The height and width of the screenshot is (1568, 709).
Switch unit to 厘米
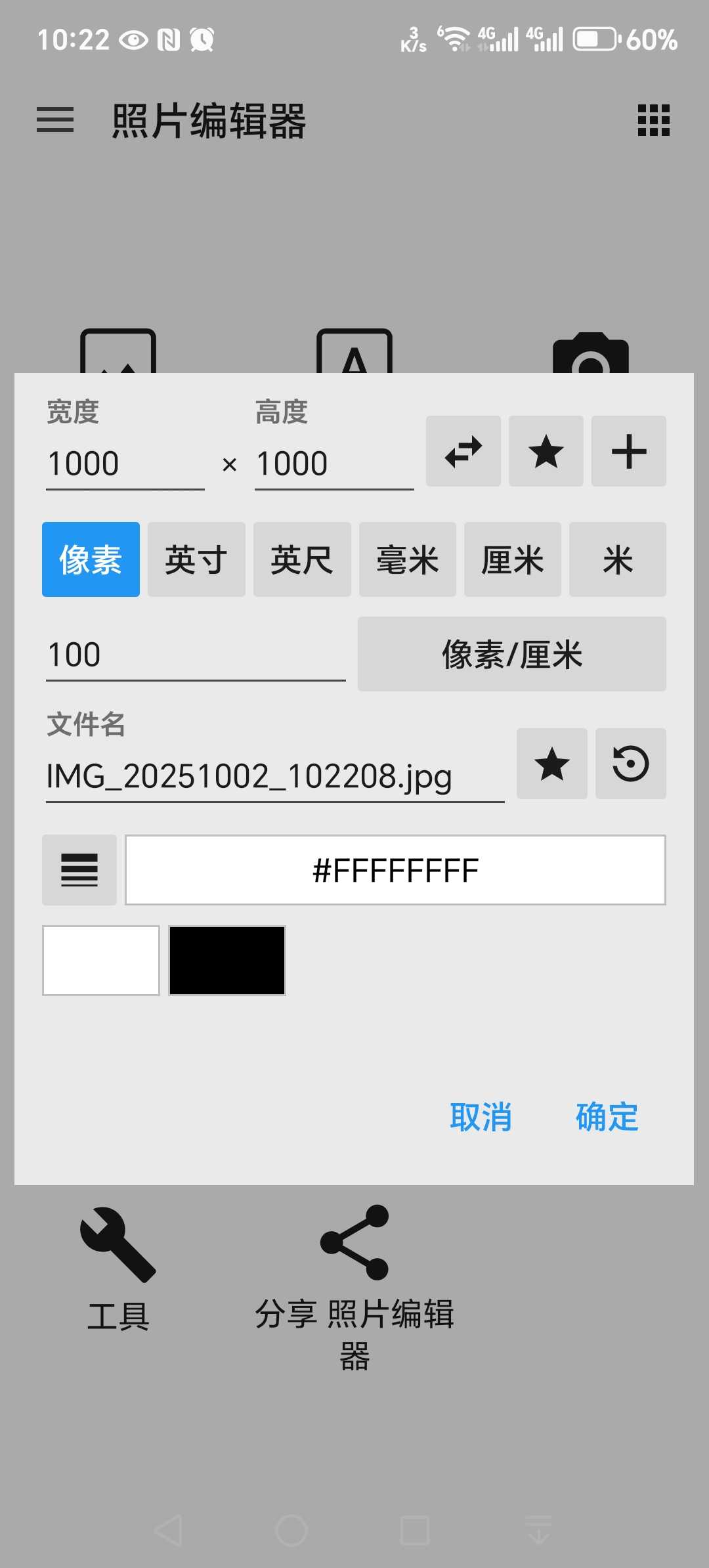pos(512,559)
